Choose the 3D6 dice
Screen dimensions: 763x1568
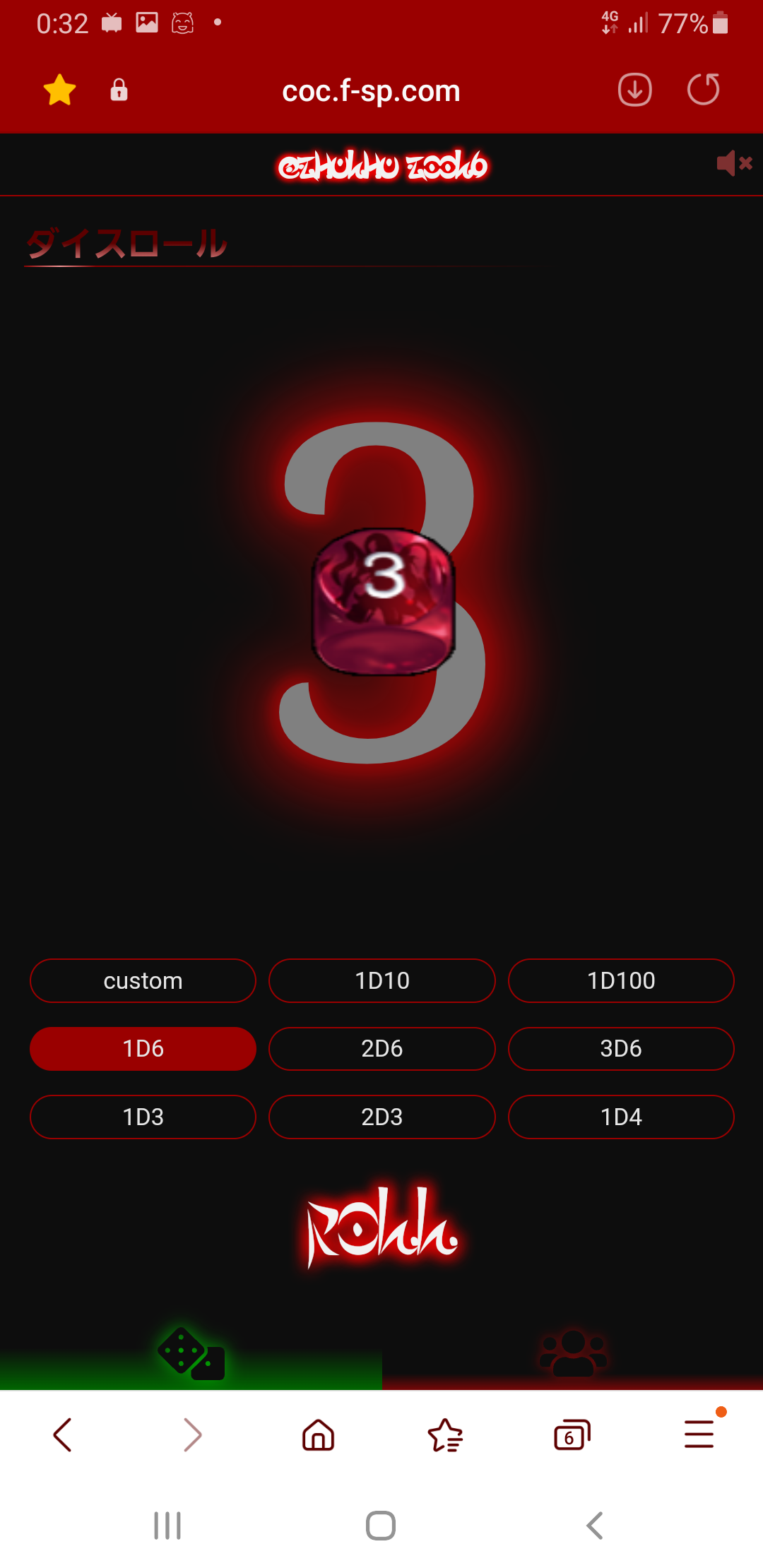pos(621,1049)
